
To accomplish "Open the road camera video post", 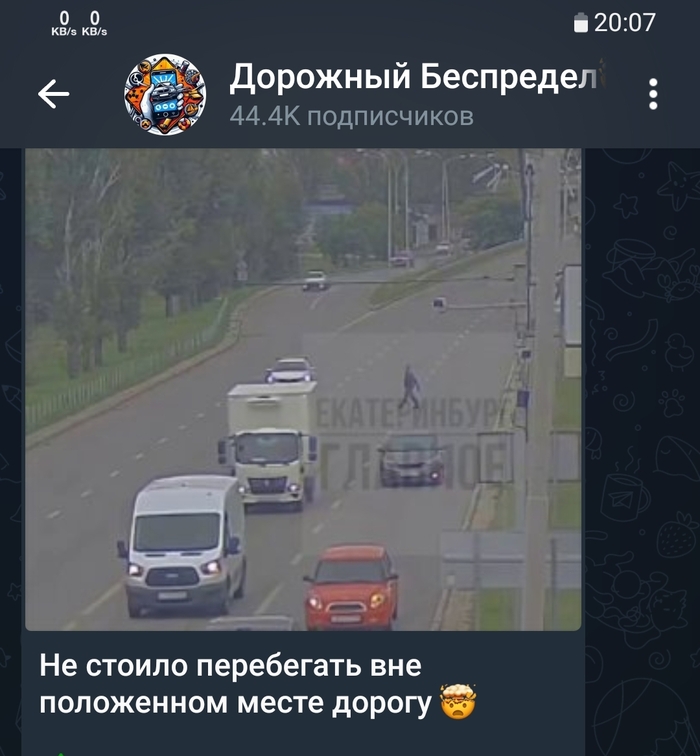I will pyautogui.click(x=302, y=390).
